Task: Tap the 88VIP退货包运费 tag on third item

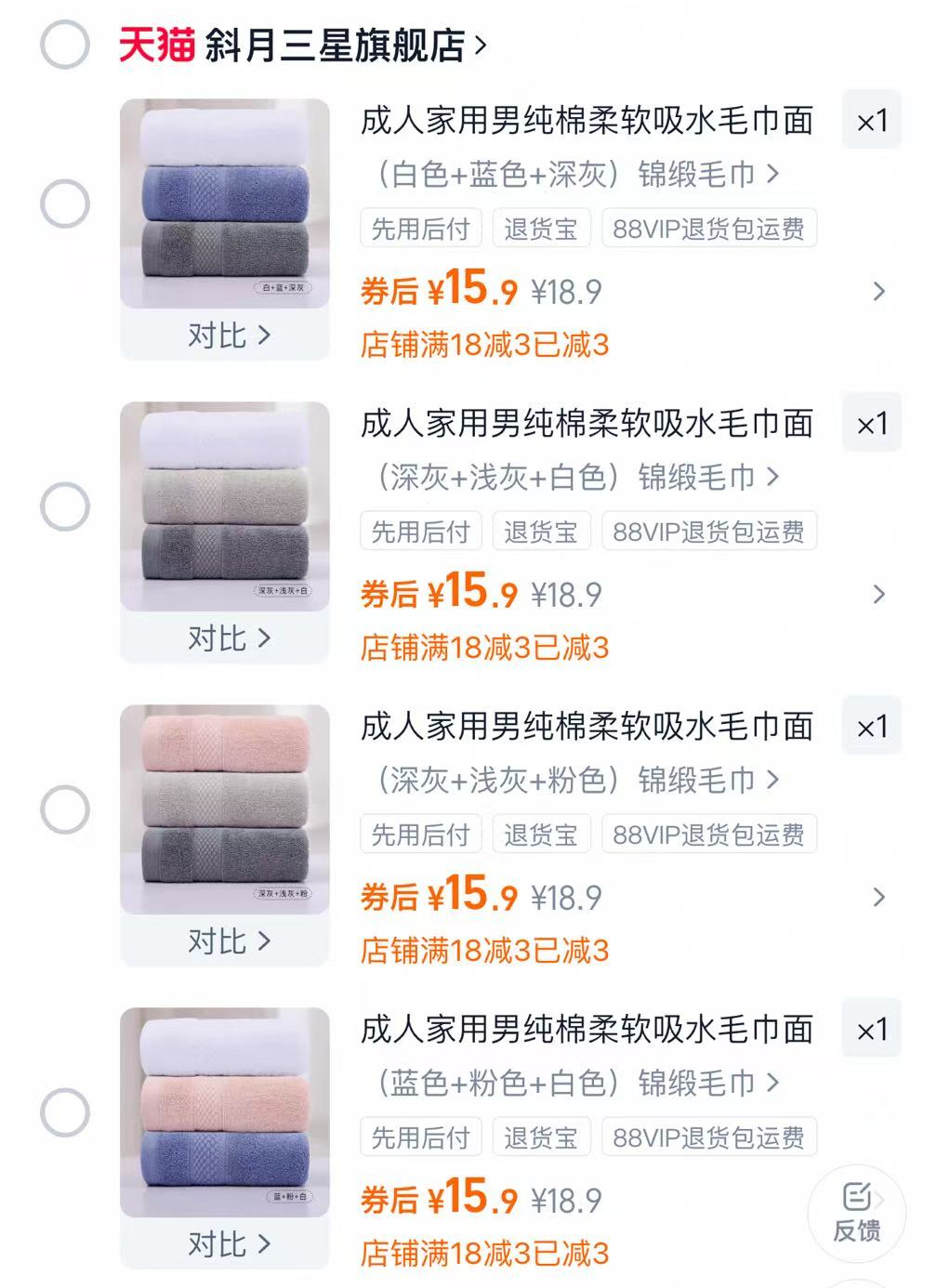Action: click(708, 834)
